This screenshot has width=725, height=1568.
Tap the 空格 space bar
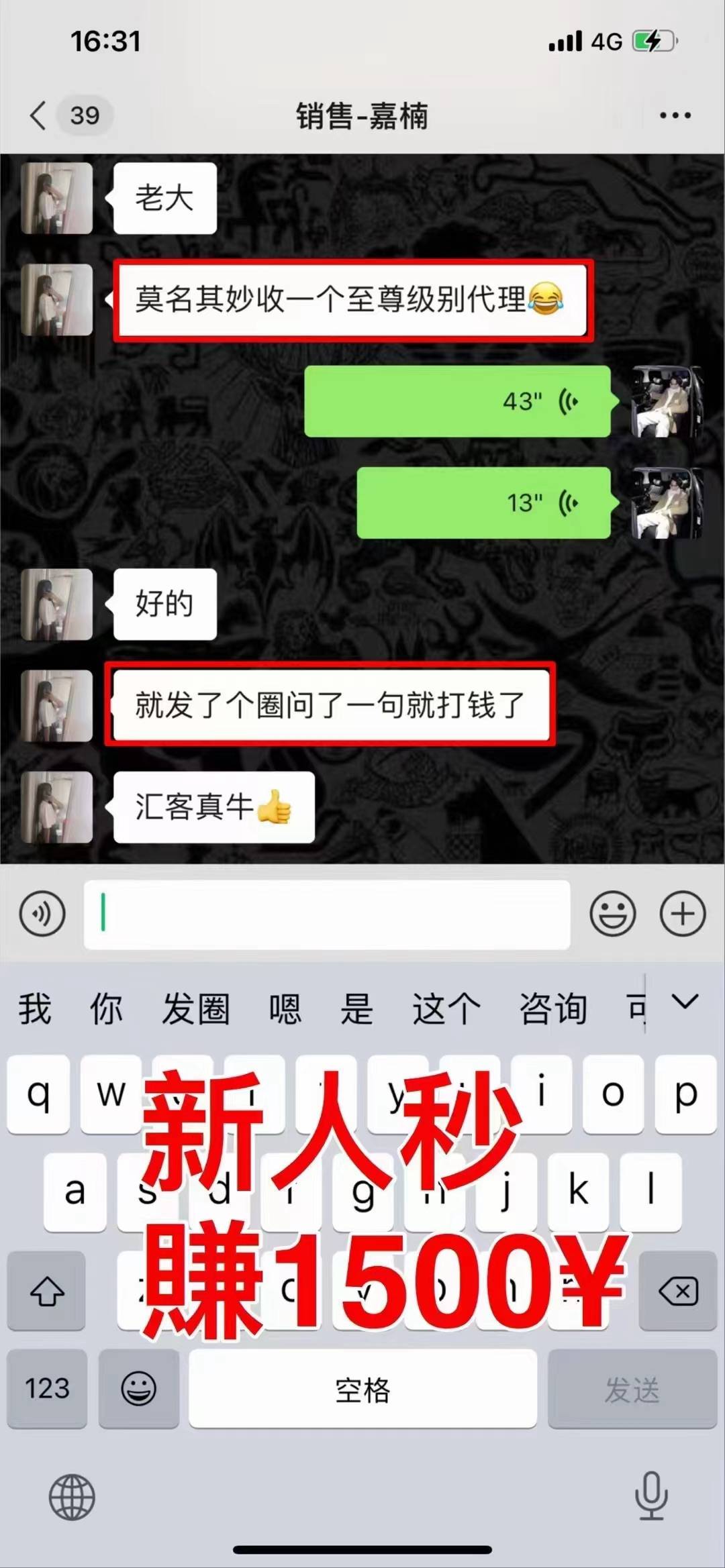coord(362,1389)
